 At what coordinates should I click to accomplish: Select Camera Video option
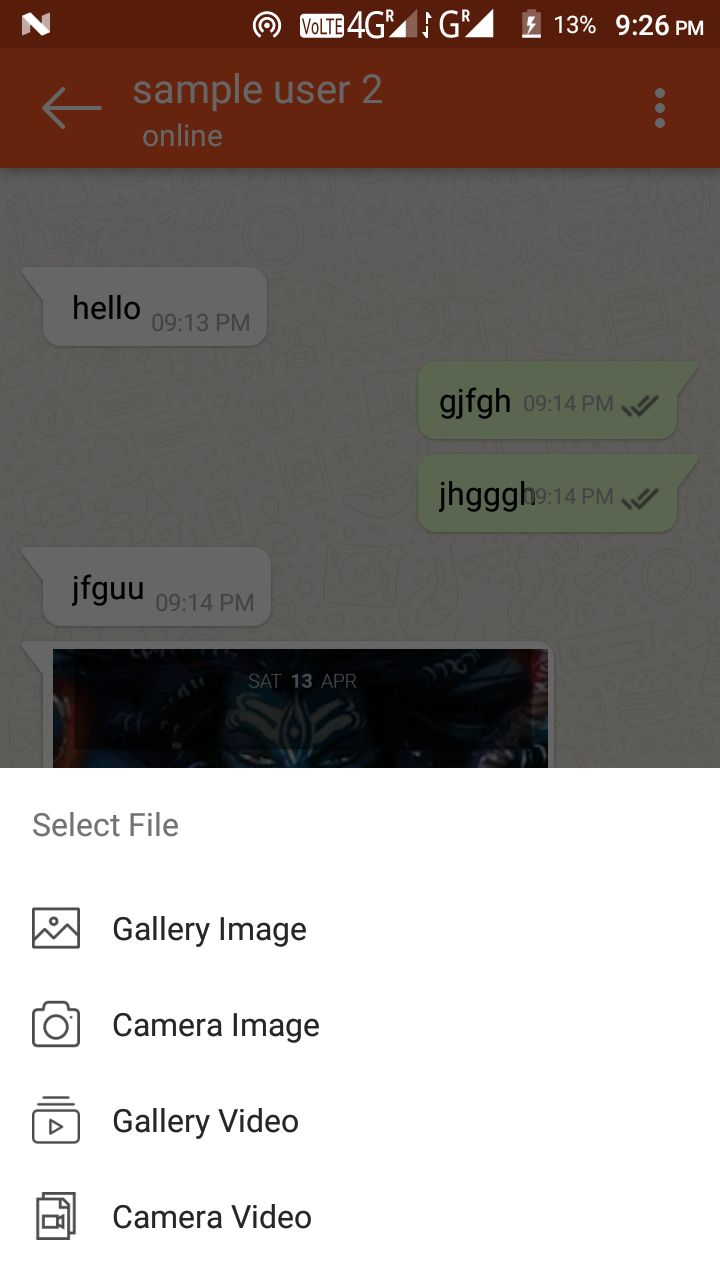(211, 1217)
